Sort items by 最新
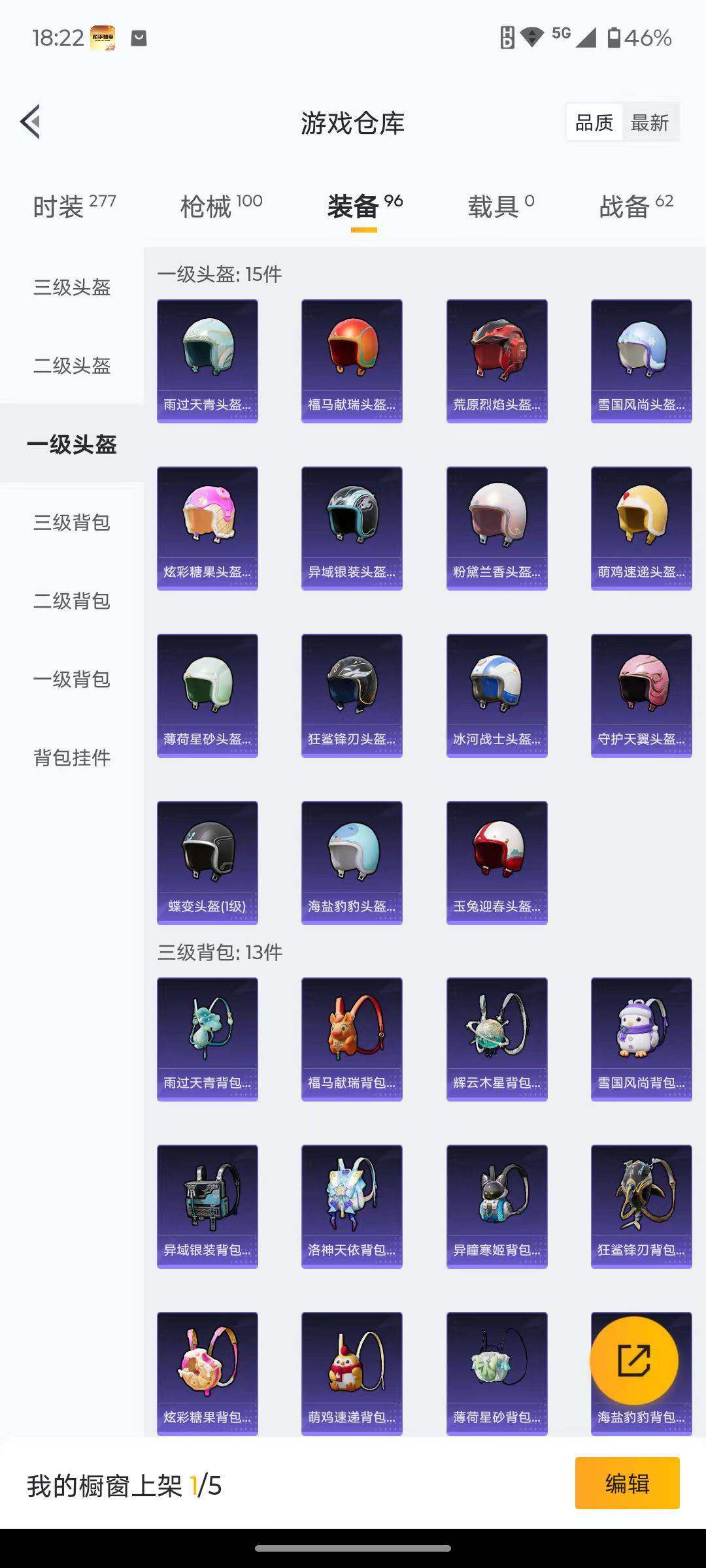Viewport: 706px width, 1568px height. [x=649, y=122]
